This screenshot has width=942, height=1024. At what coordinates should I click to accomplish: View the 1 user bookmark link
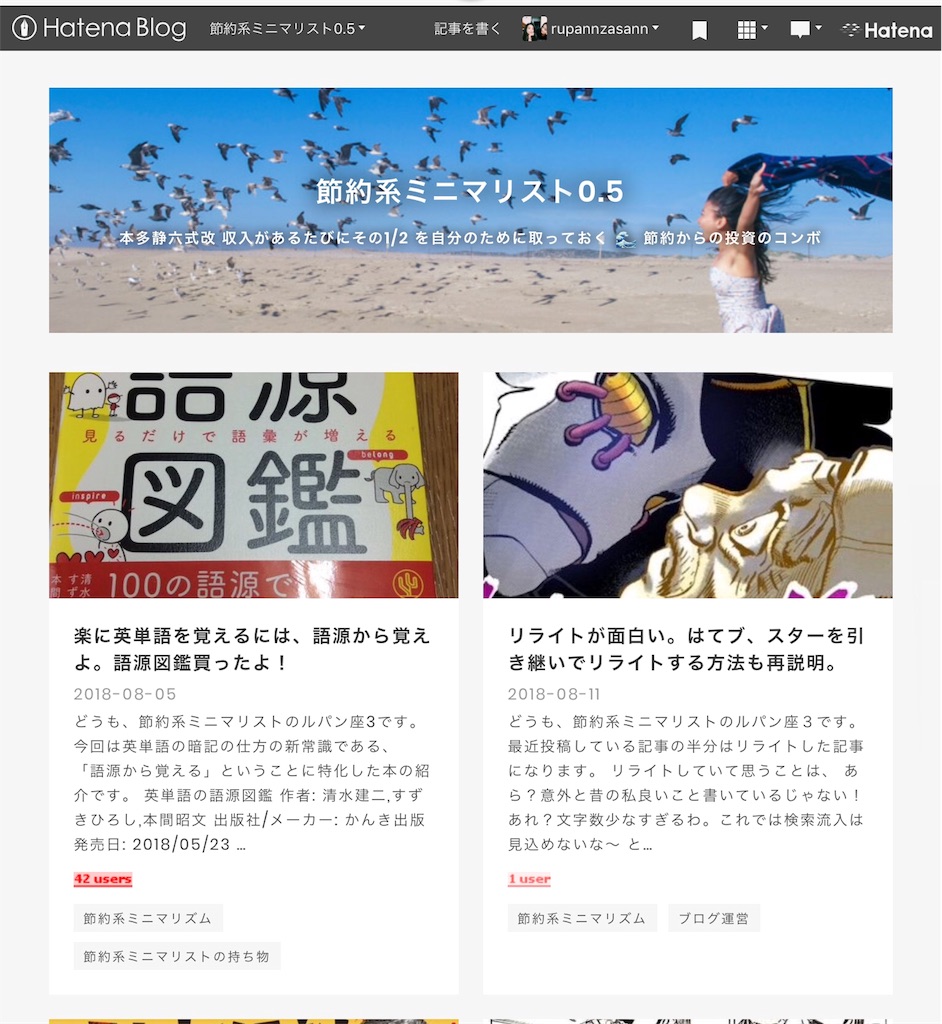(x=529, y=879)
